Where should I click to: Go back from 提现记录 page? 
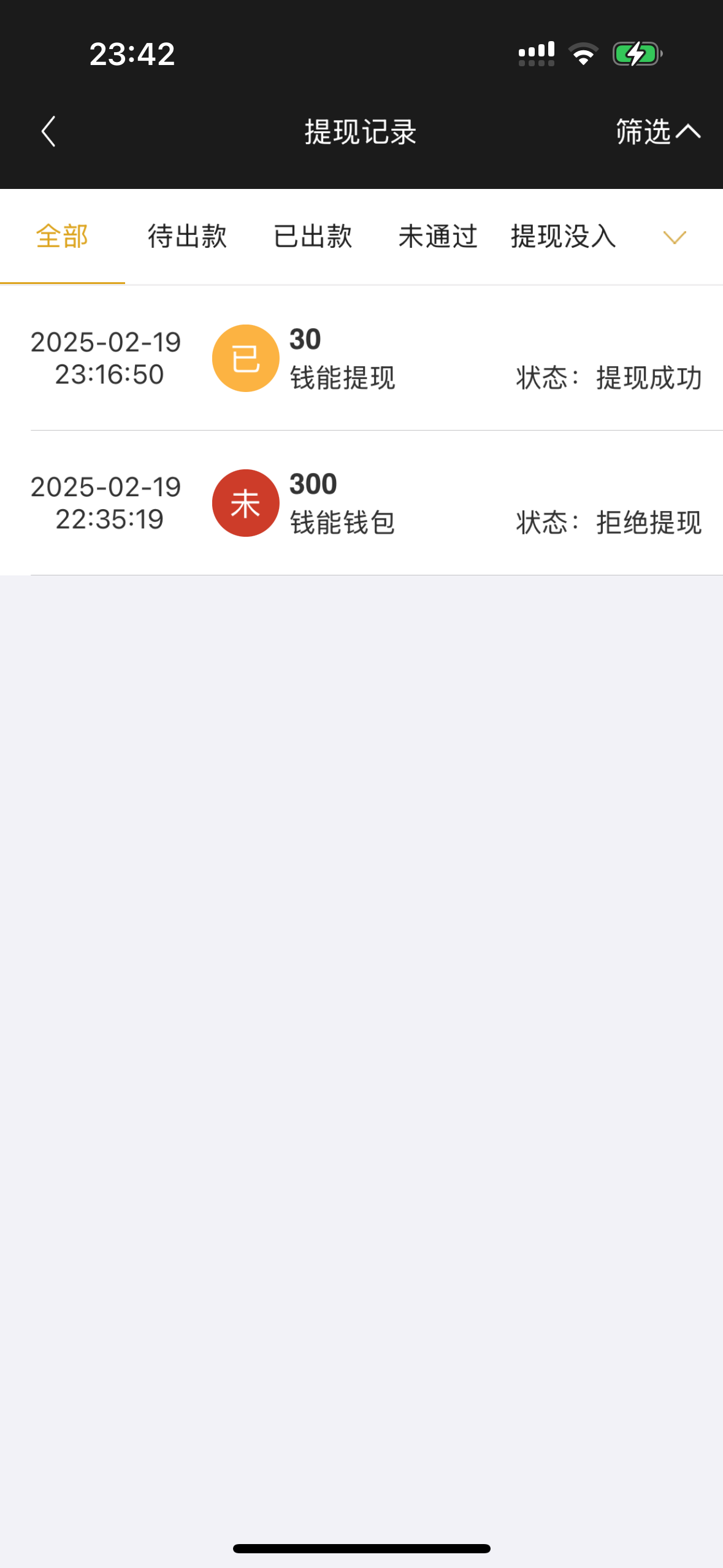48,131
